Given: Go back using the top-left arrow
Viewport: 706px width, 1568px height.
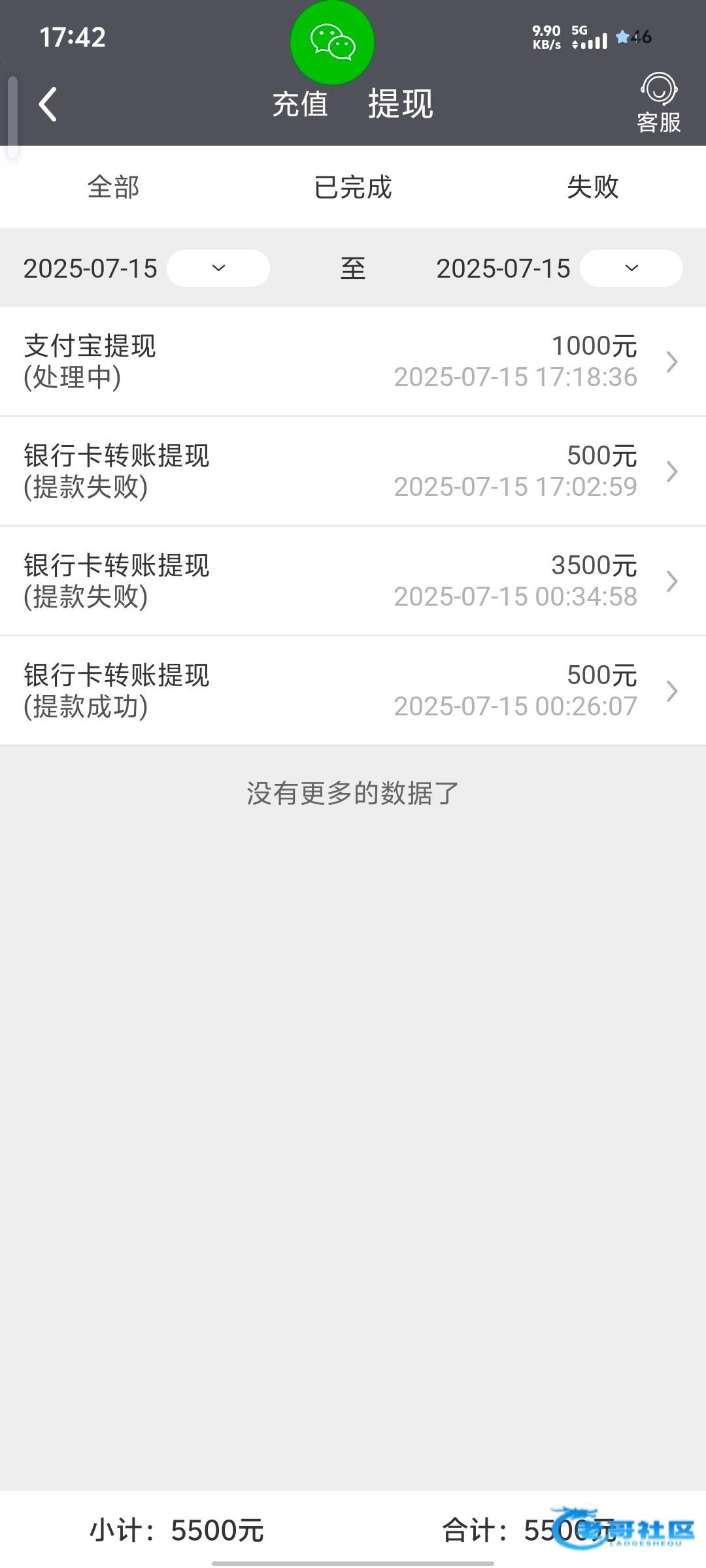Looking at the screenshot, I should pos(48,105).
